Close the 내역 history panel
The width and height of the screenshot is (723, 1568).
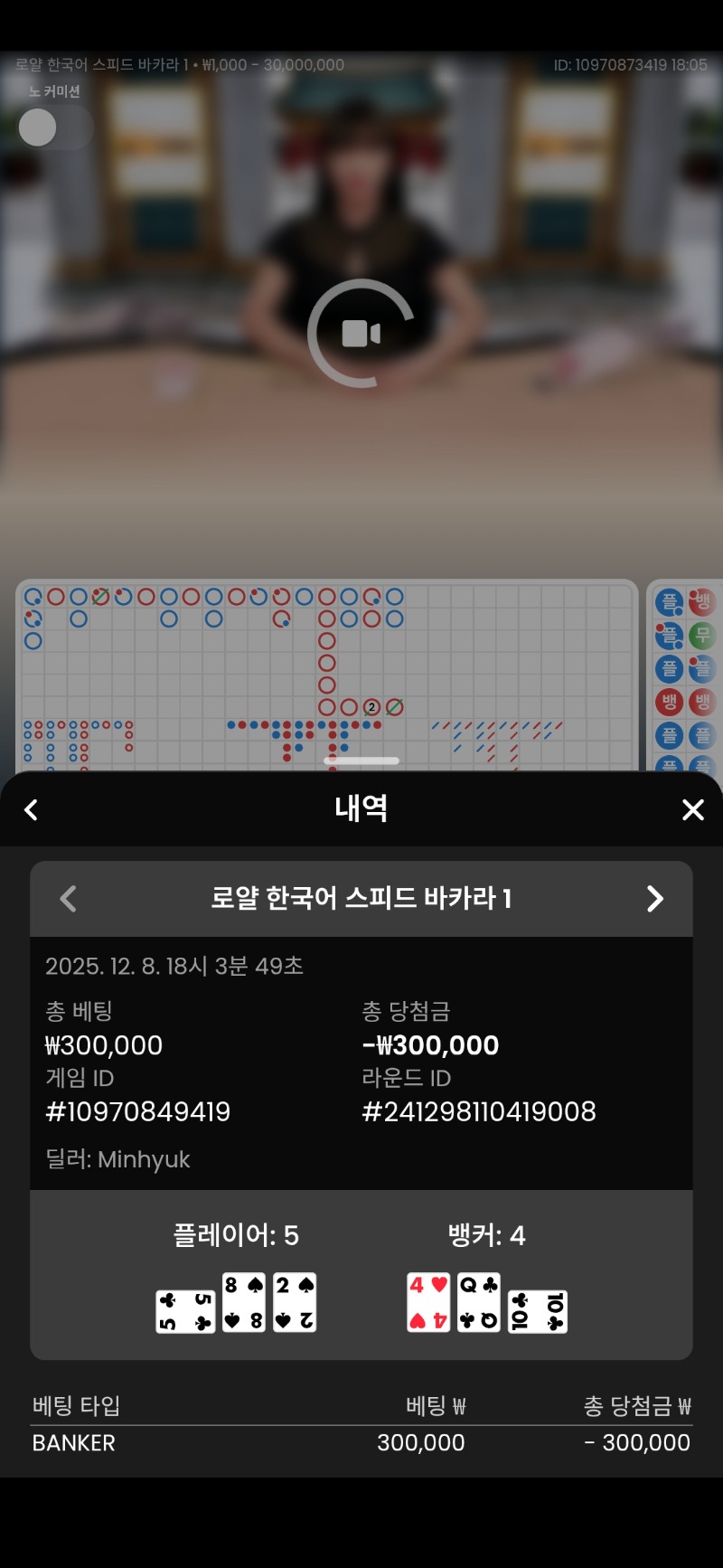pos(692,809)
